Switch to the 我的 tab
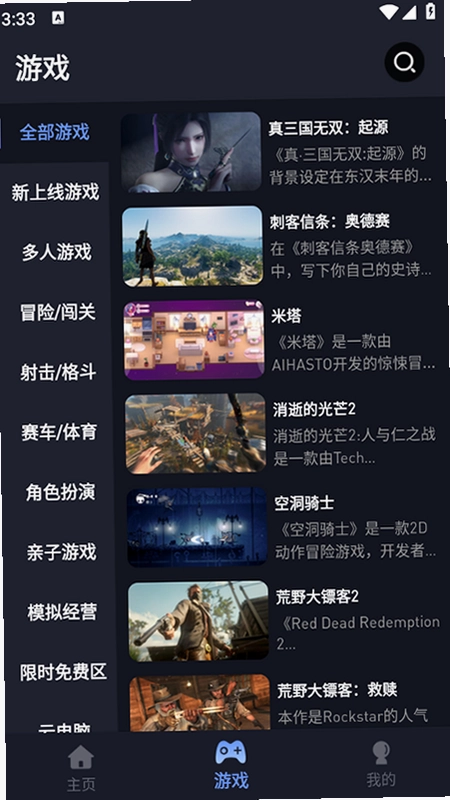 pyautogui.click(x=381, y=764)
